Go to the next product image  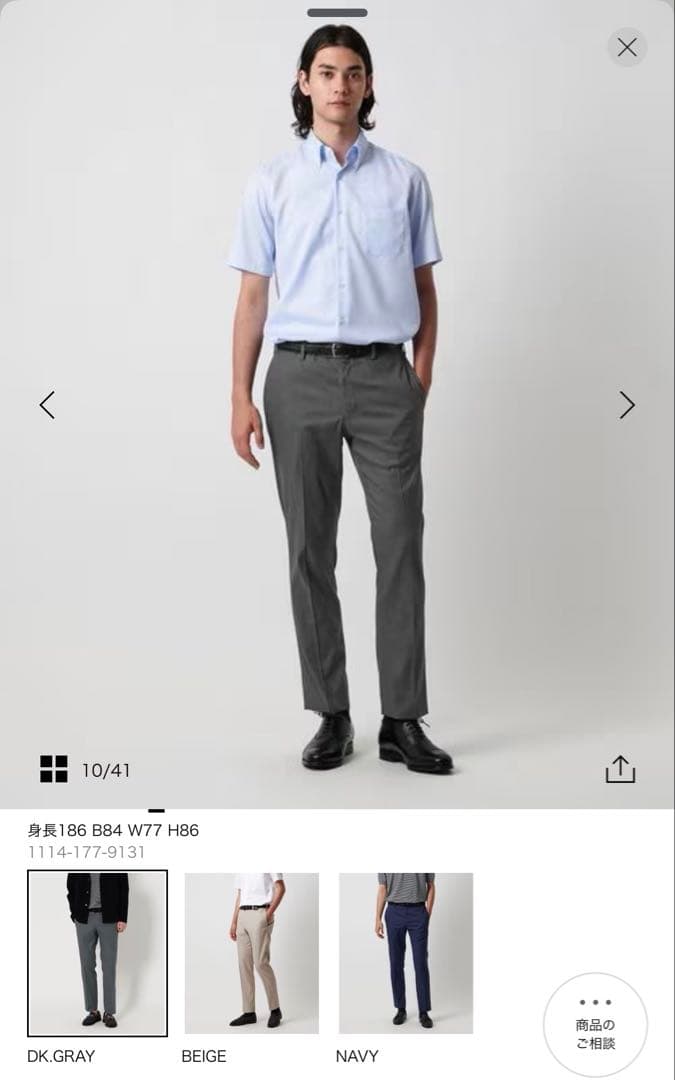(627, 405)
